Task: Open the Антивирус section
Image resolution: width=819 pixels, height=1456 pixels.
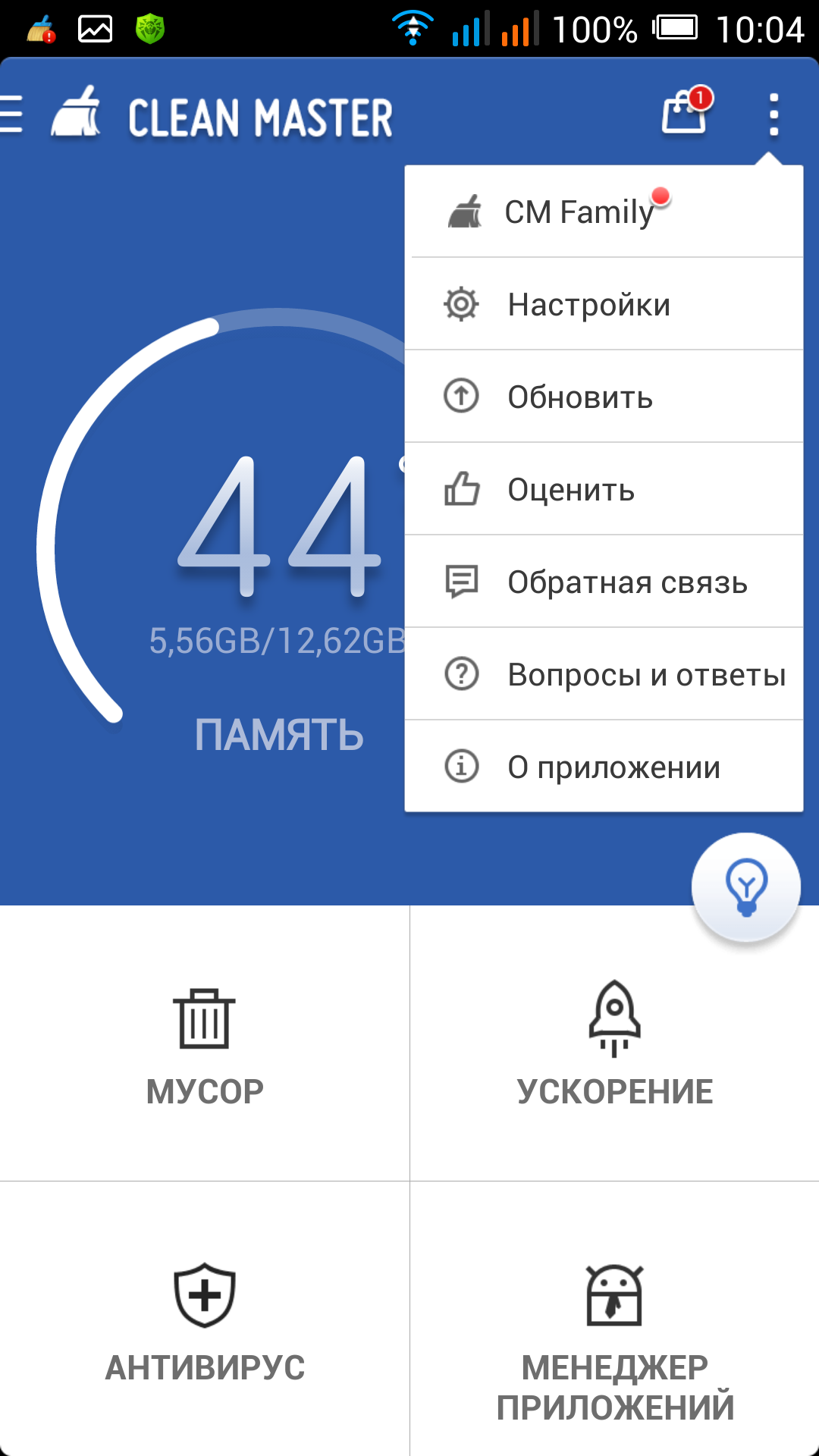Action: [x=205, y=1321]
